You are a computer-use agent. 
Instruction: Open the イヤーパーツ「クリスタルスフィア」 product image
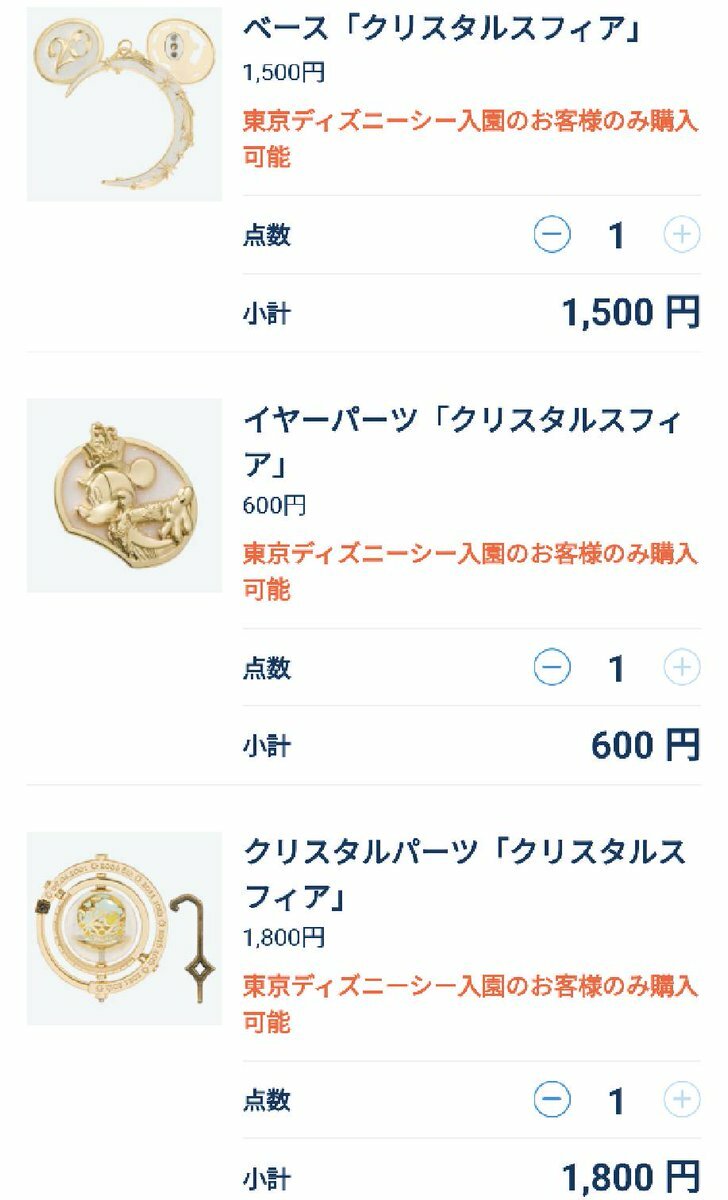(124, 496)
